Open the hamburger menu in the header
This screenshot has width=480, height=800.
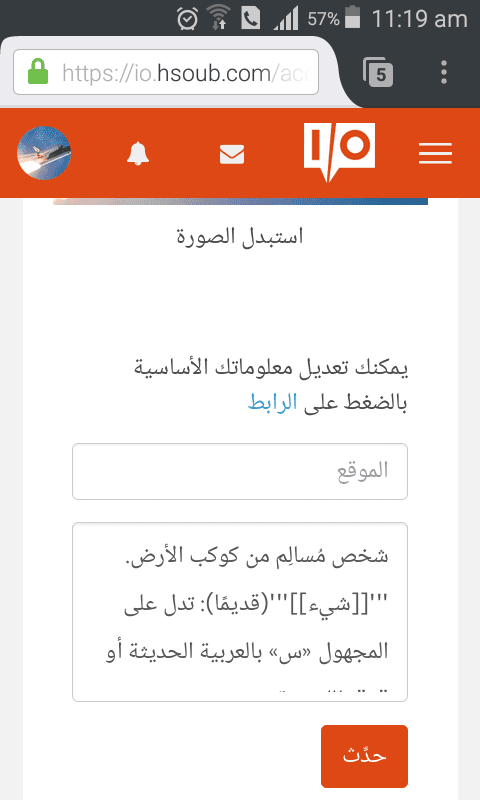435,154
